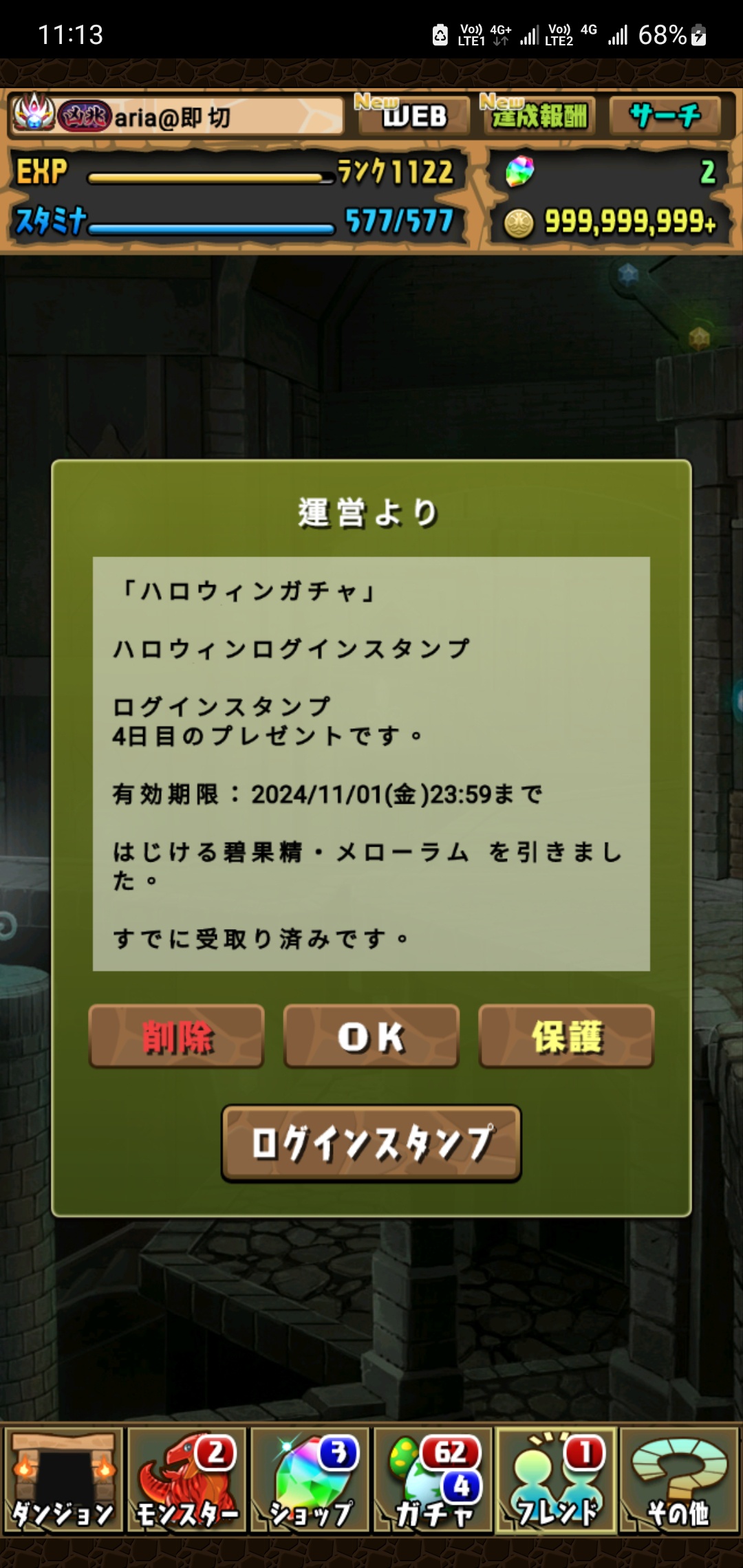The height and width of the screenshot is (1568, 743).
Task: Switch to the ガチャ gacha tab
Action: point(433,1480)
